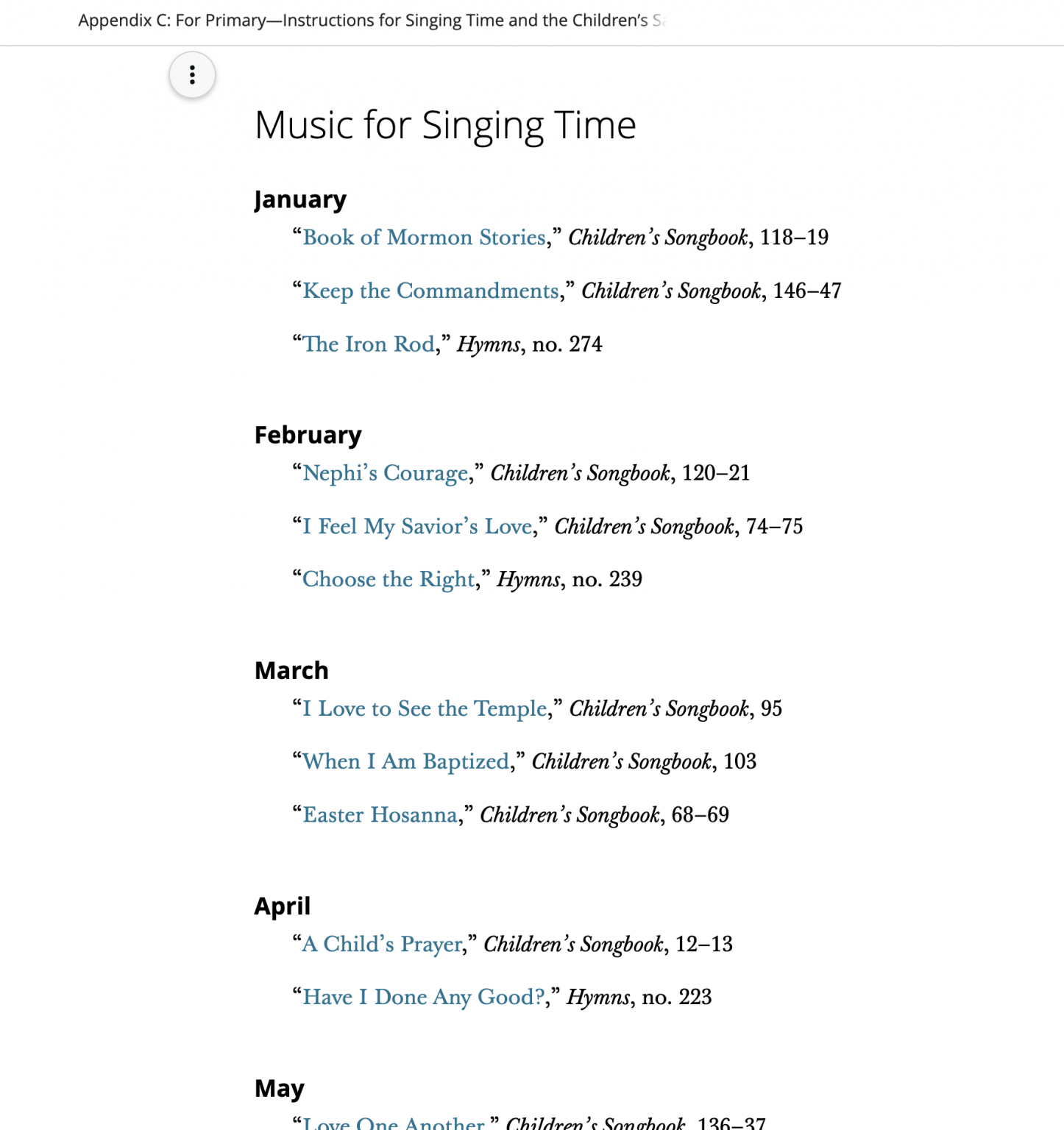Open the "Keep the Commandments" song link
Screen dimensions: 1064x1130
430,291
